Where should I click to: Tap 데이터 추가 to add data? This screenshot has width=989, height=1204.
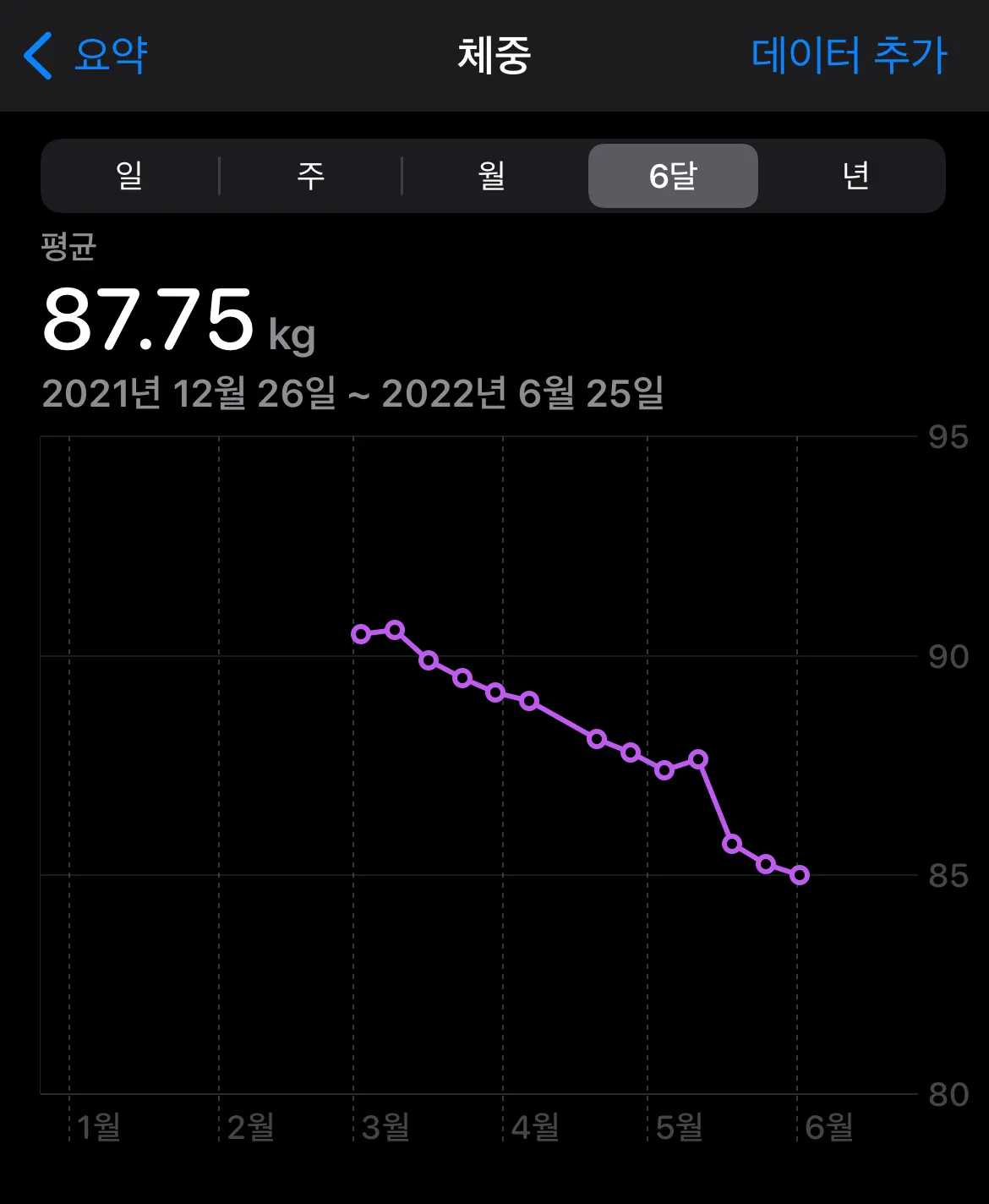pyautogui.click(x=849, y=56)
